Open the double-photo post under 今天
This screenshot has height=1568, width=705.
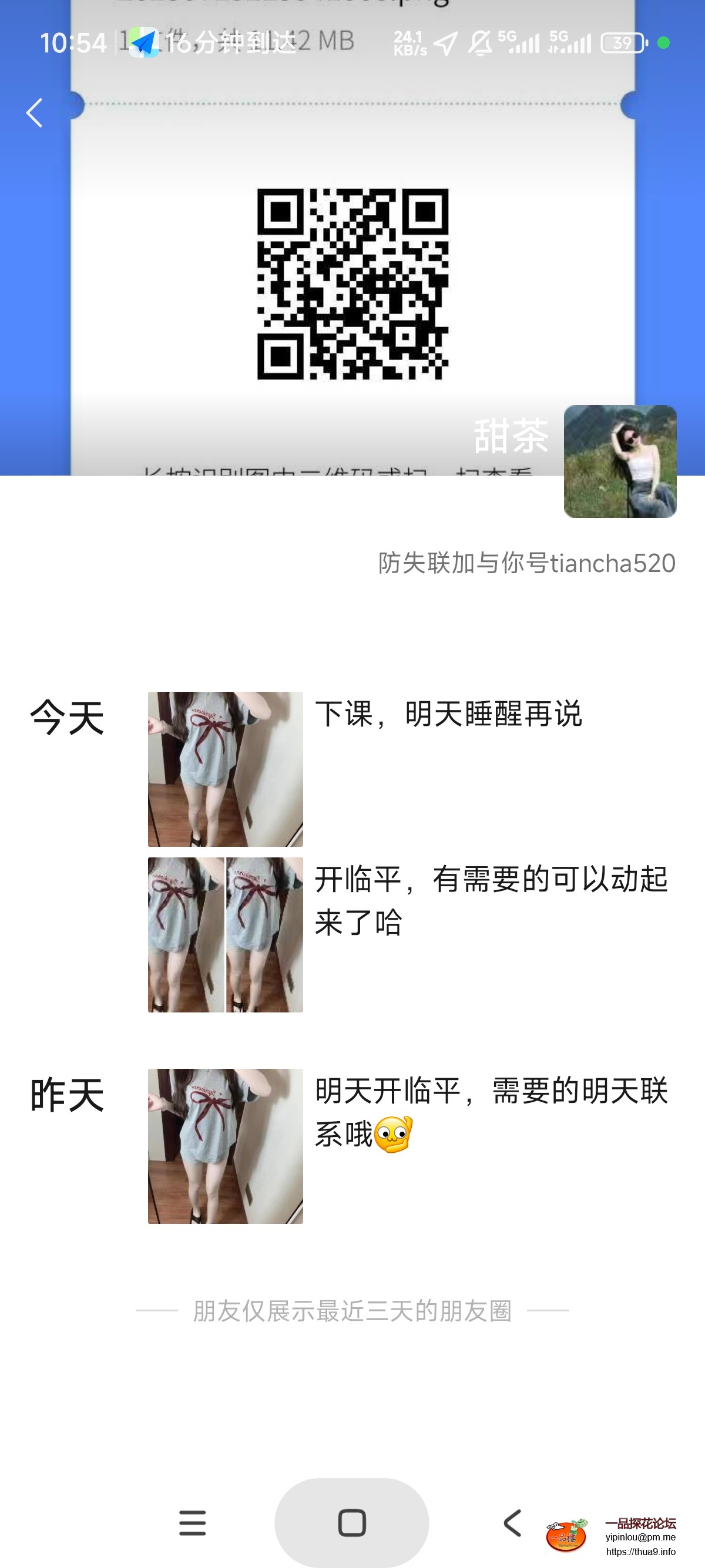point(225,936)
